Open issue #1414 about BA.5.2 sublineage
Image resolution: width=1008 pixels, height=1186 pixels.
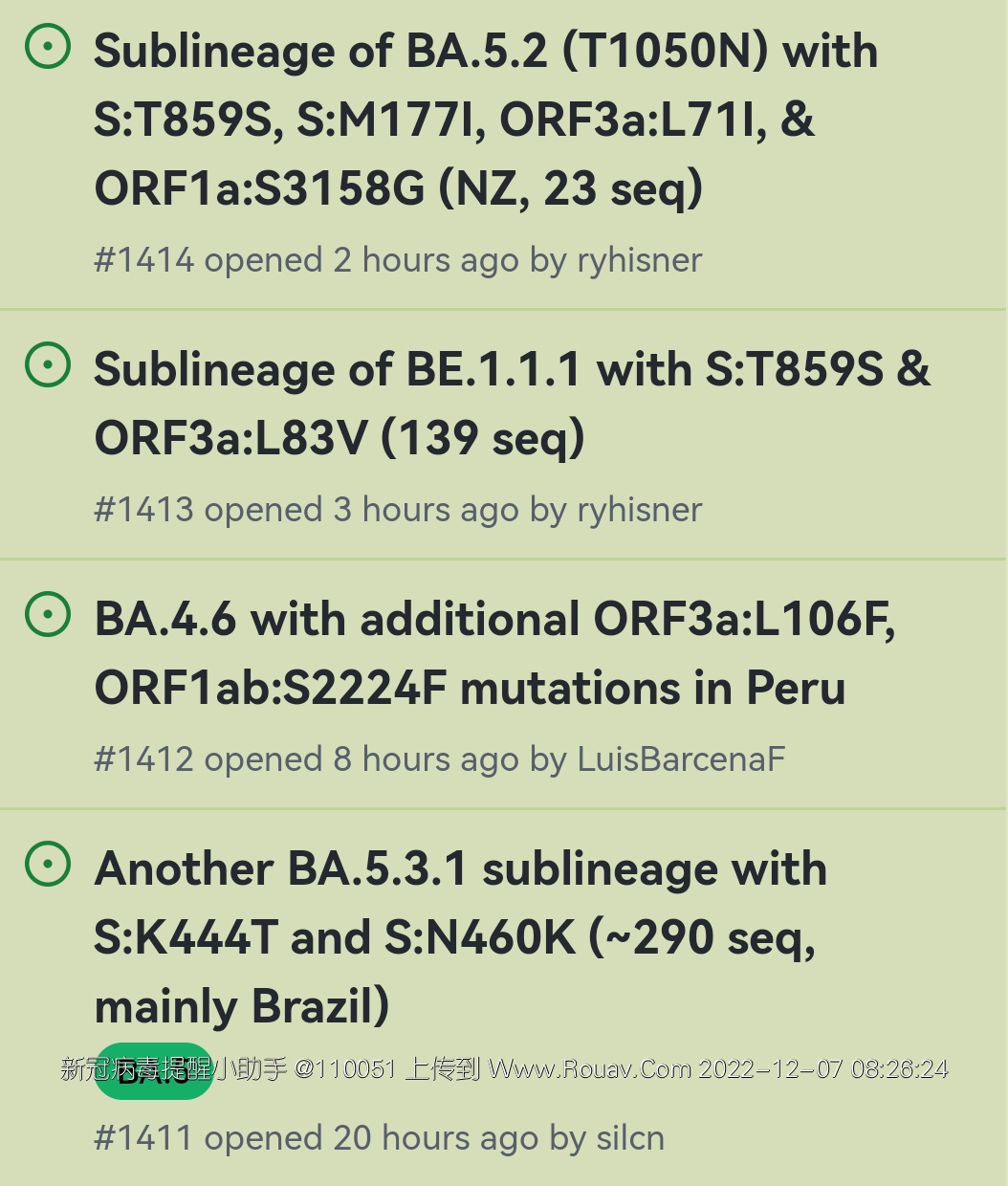(486, 119)
